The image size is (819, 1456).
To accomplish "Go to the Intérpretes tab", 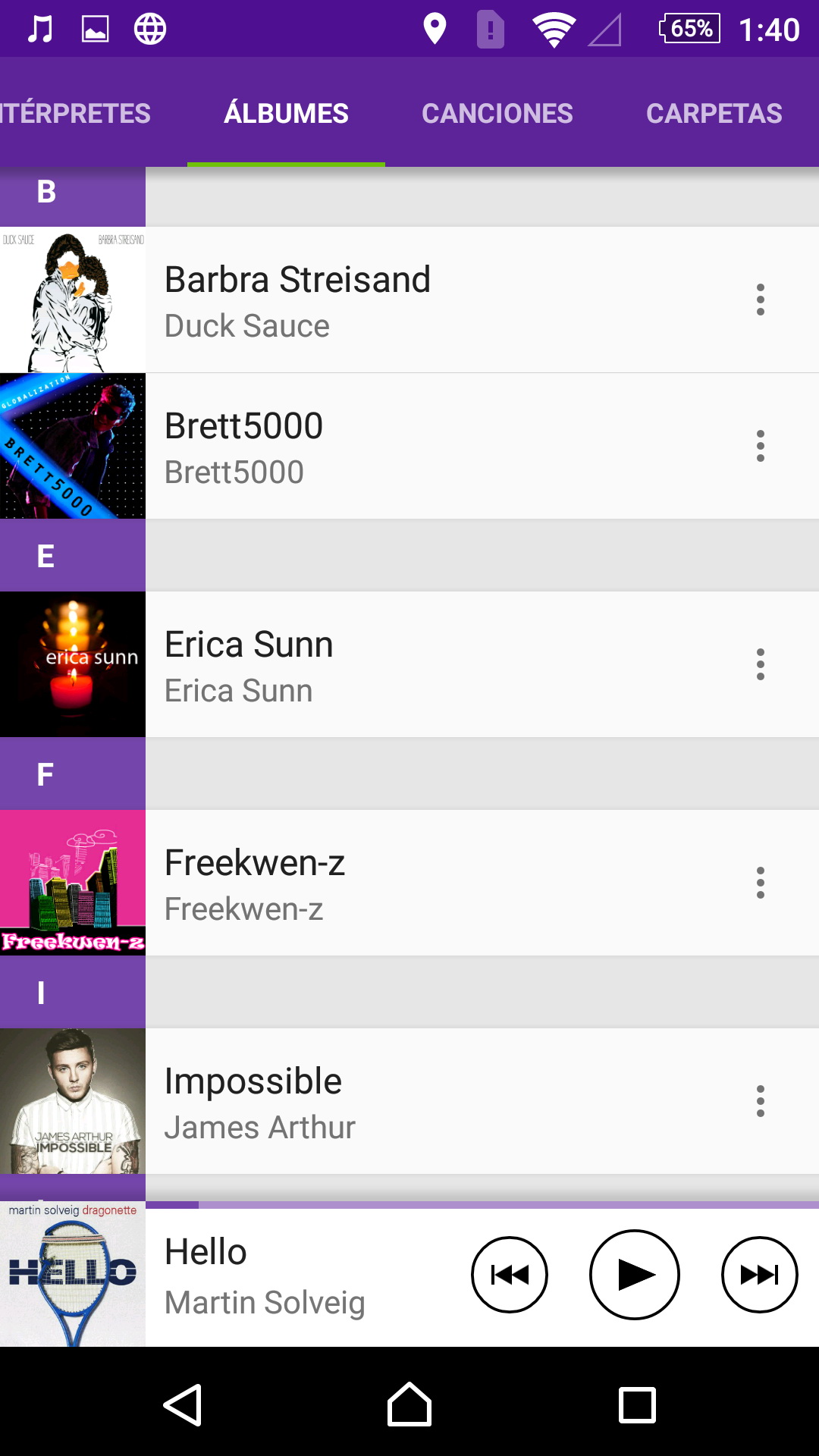I will tap(76, 113).
